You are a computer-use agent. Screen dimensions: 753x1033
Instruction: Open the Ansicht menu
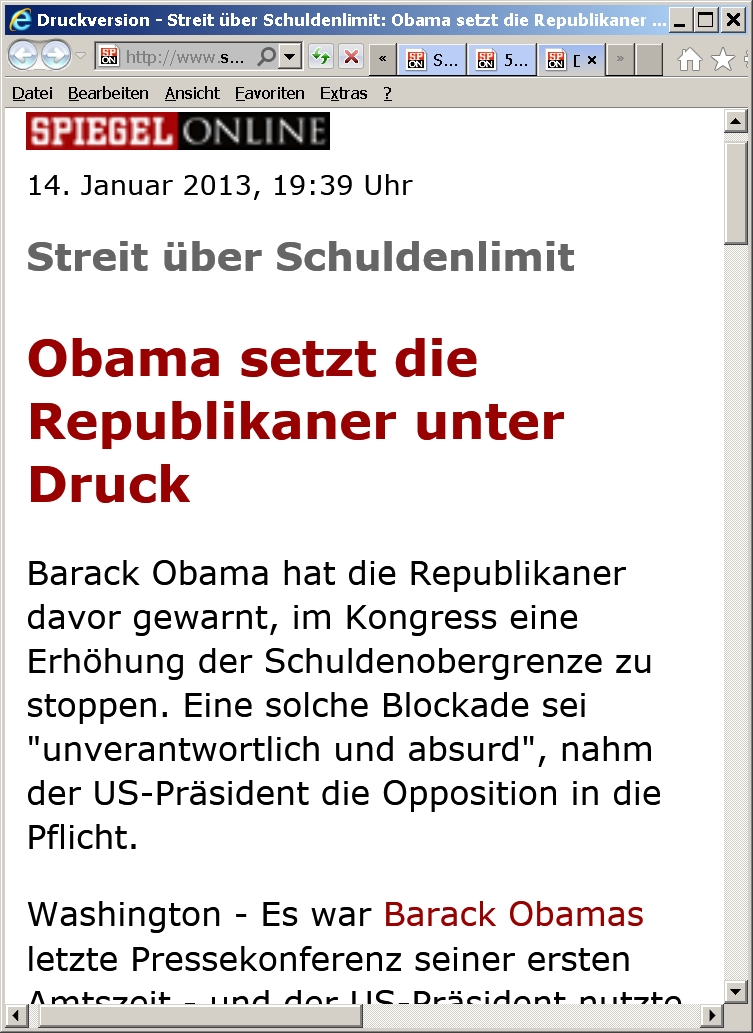(x=192, y=93)
